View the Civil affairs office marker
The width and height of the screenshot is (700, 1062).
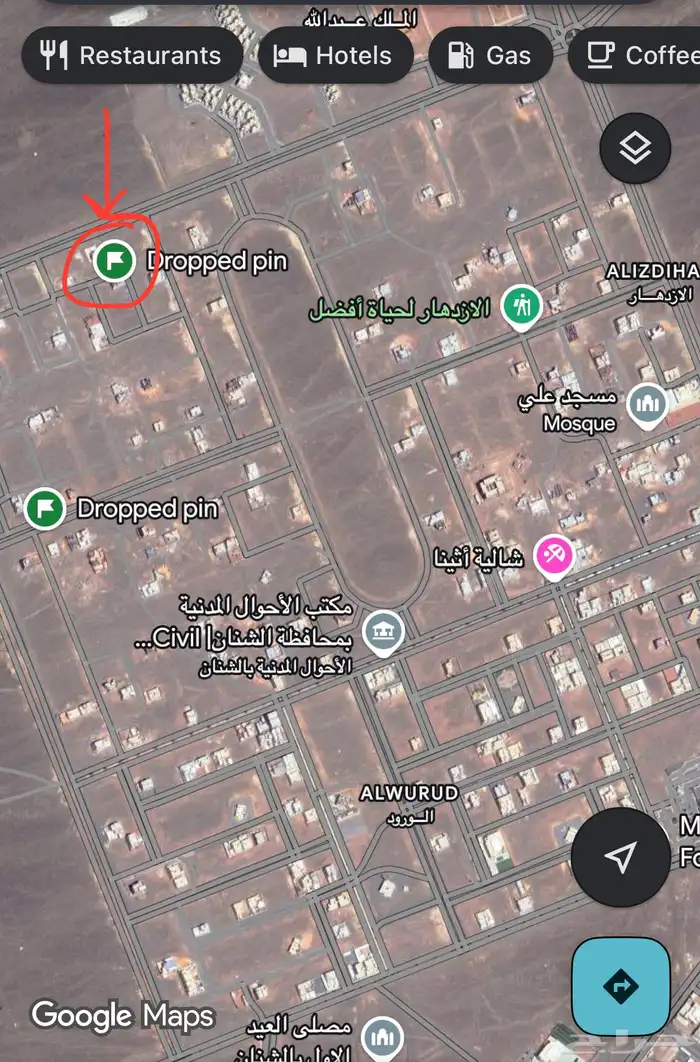(x=384, y=629)
